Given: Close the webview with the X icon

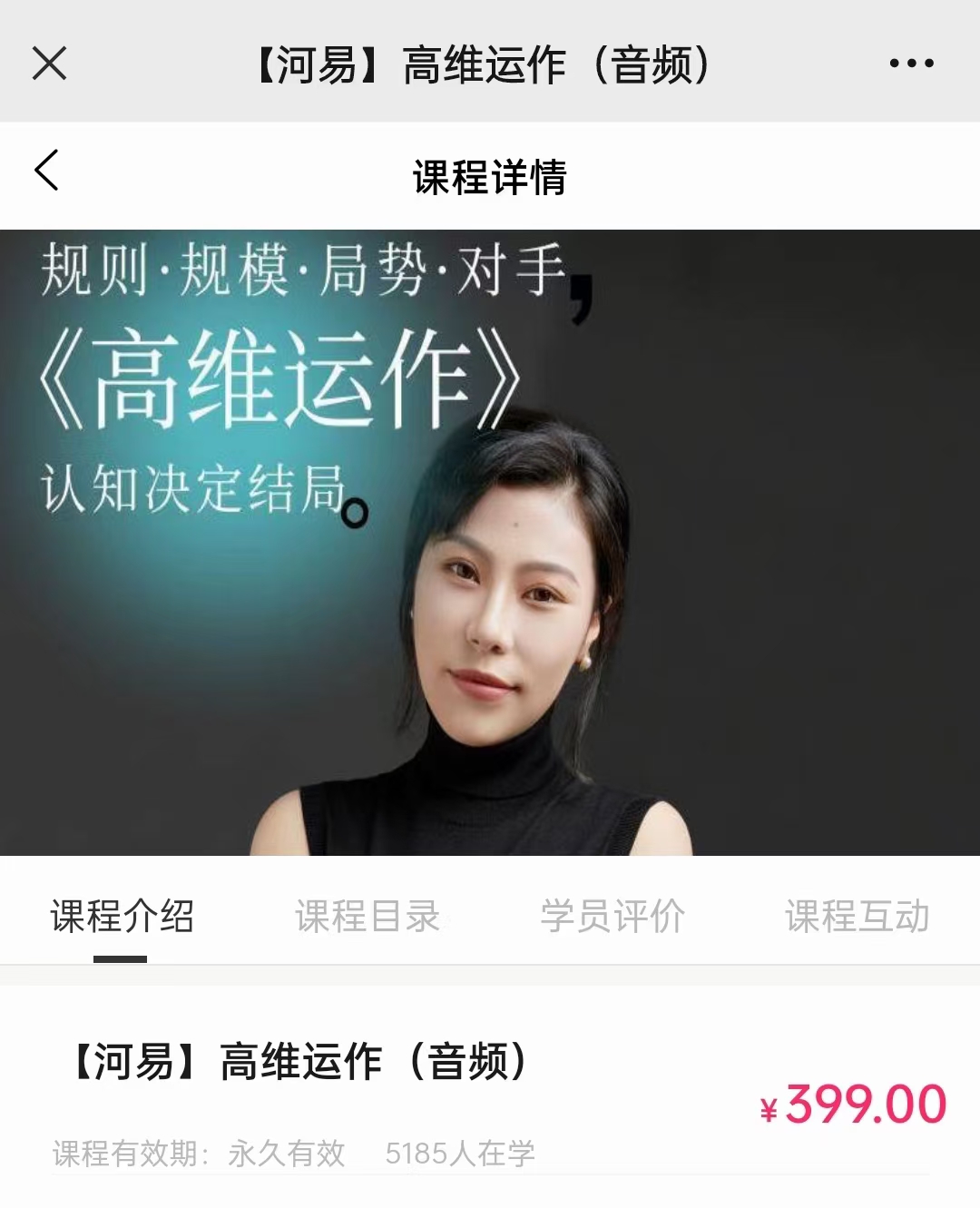Looking at the screenshot, I should click(49, 64).
